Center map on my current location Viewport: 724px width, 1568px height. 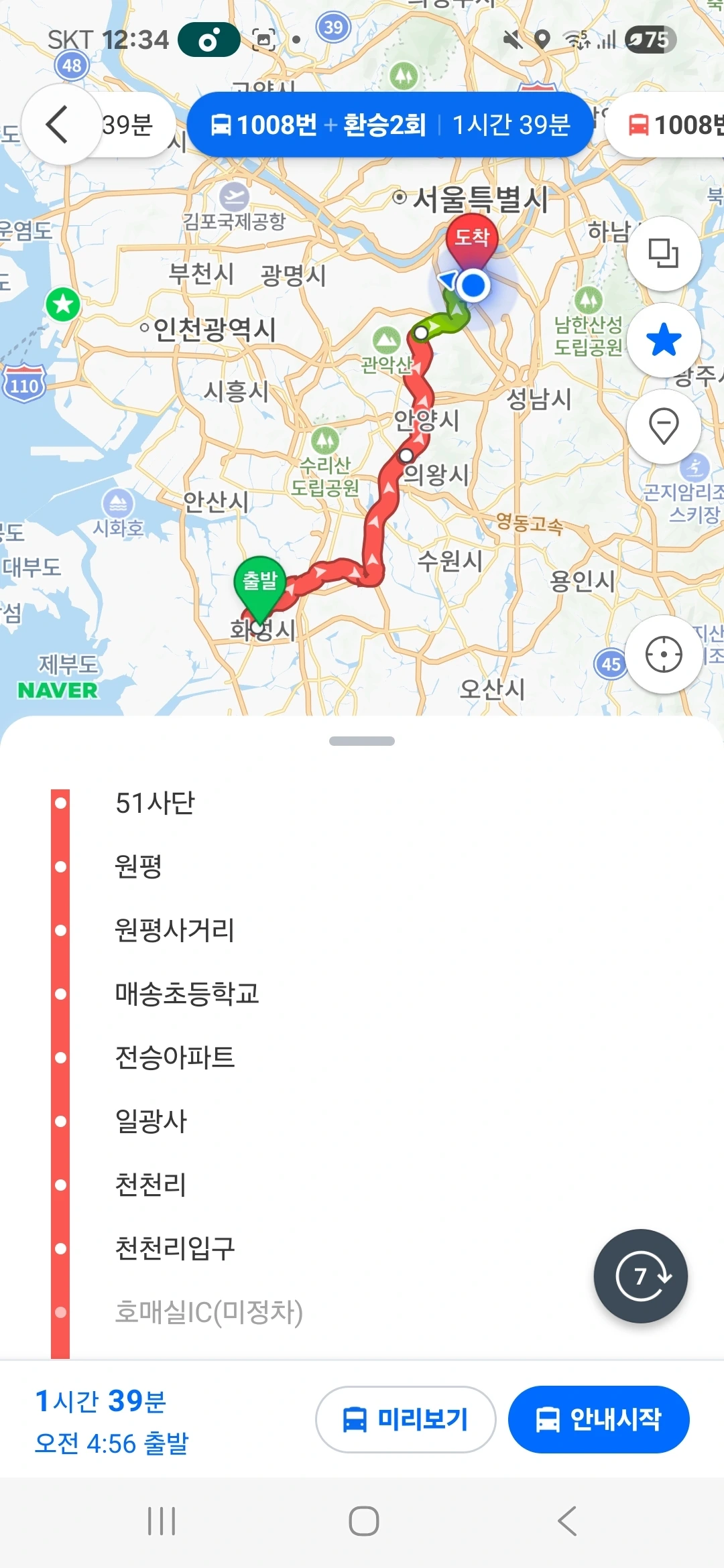click(664, 654)
